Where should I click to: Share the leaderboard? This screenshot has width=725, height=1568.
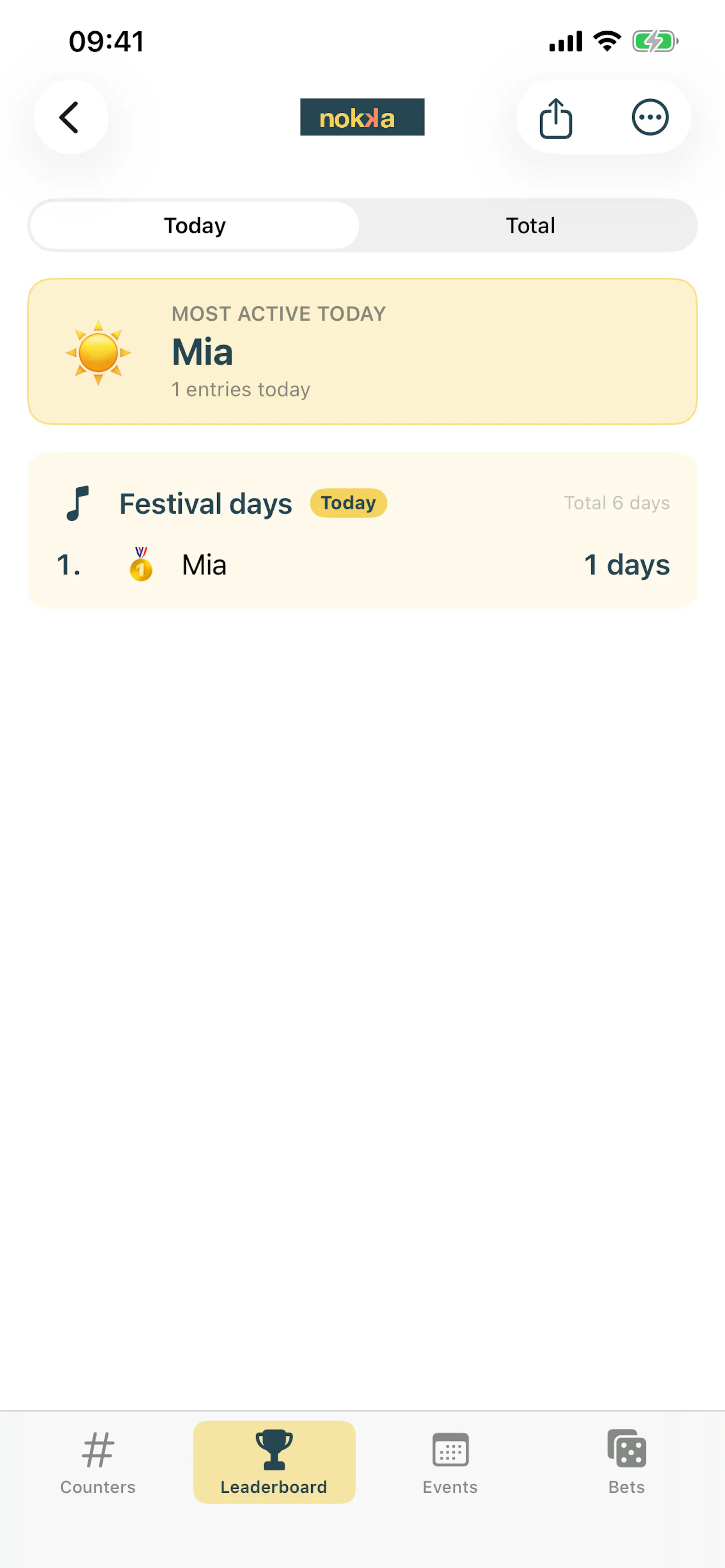[x=556, y=118]
